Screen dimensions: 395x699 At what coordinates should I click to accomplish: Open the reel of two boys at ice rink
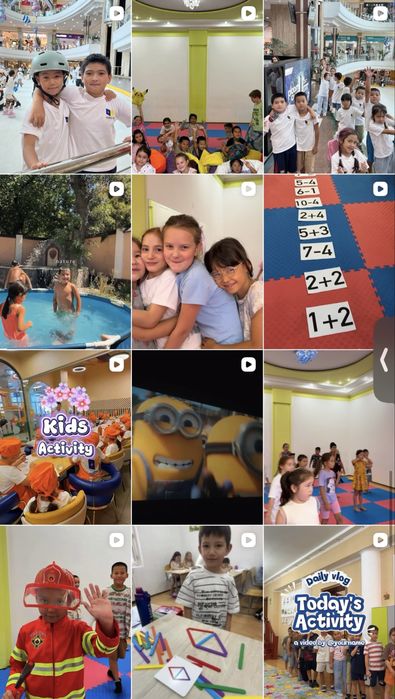click(x=66, y=86)
